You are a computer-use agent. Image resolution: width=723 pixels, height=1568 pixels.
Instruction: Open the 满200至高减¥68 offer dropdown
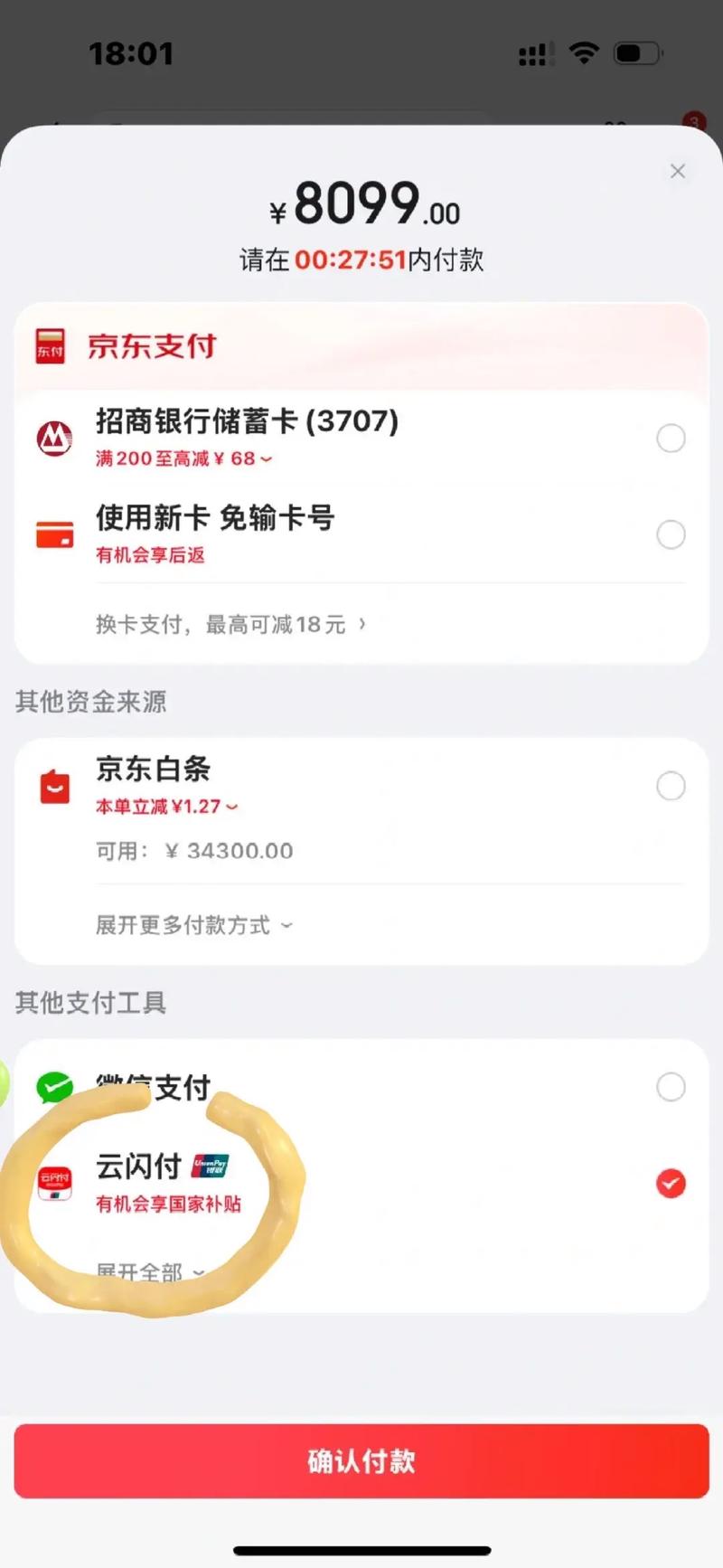(181, 459)
